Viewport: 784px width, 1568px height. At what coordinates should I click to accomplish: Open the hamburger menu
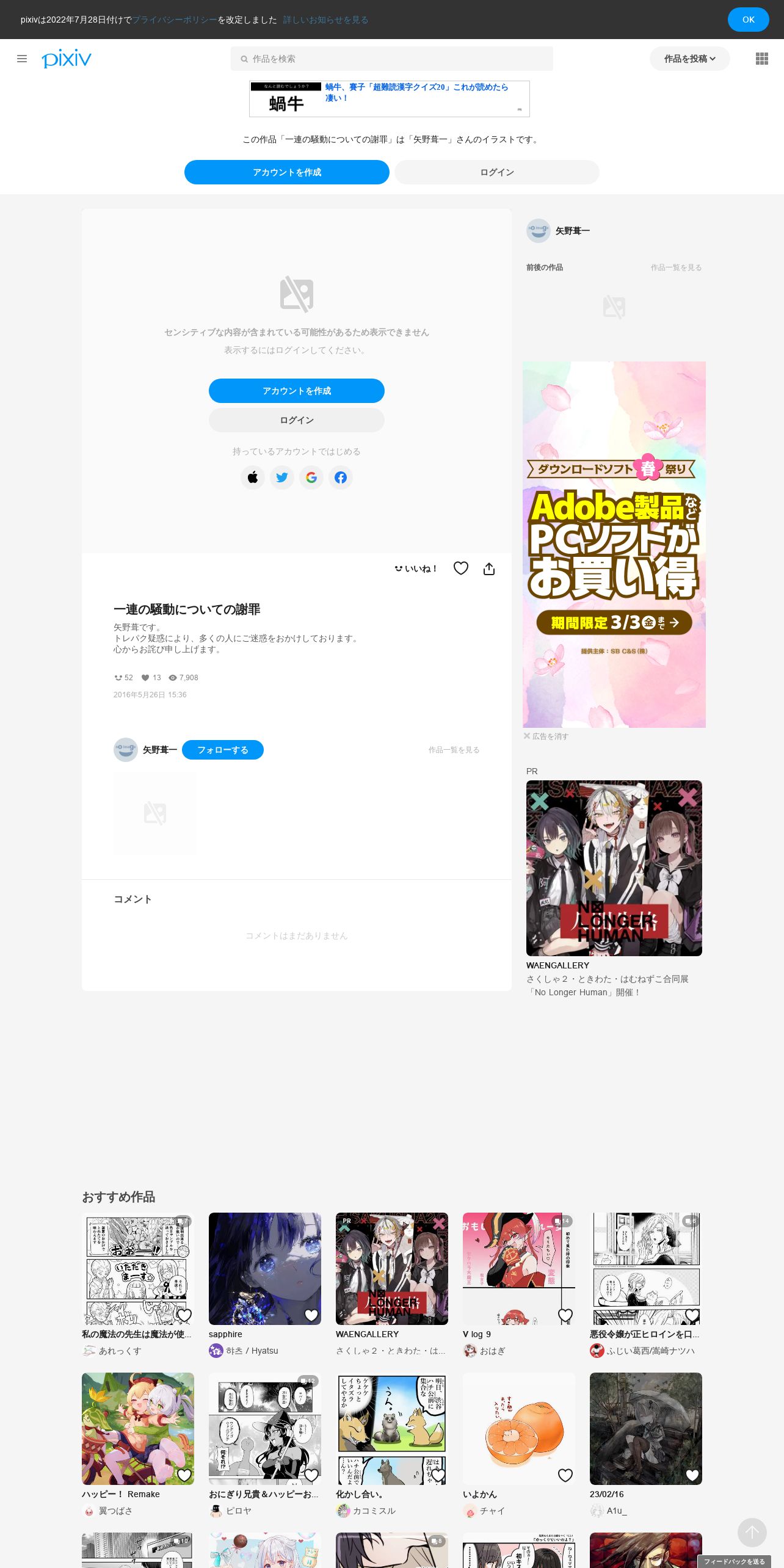22,59
